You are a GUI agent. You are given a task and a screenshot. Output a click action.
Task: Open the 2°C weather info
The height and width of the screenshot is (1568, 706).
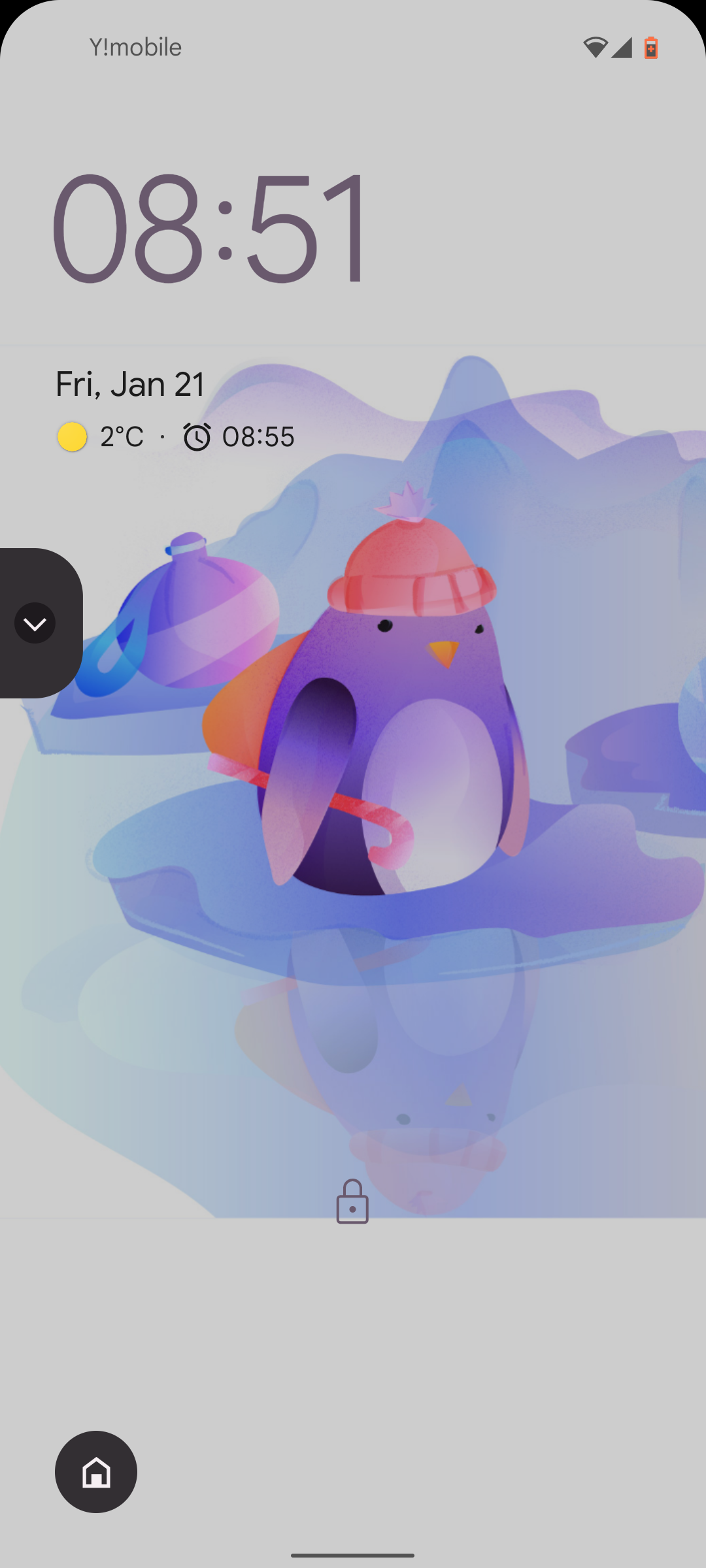[x=101, y=437]
